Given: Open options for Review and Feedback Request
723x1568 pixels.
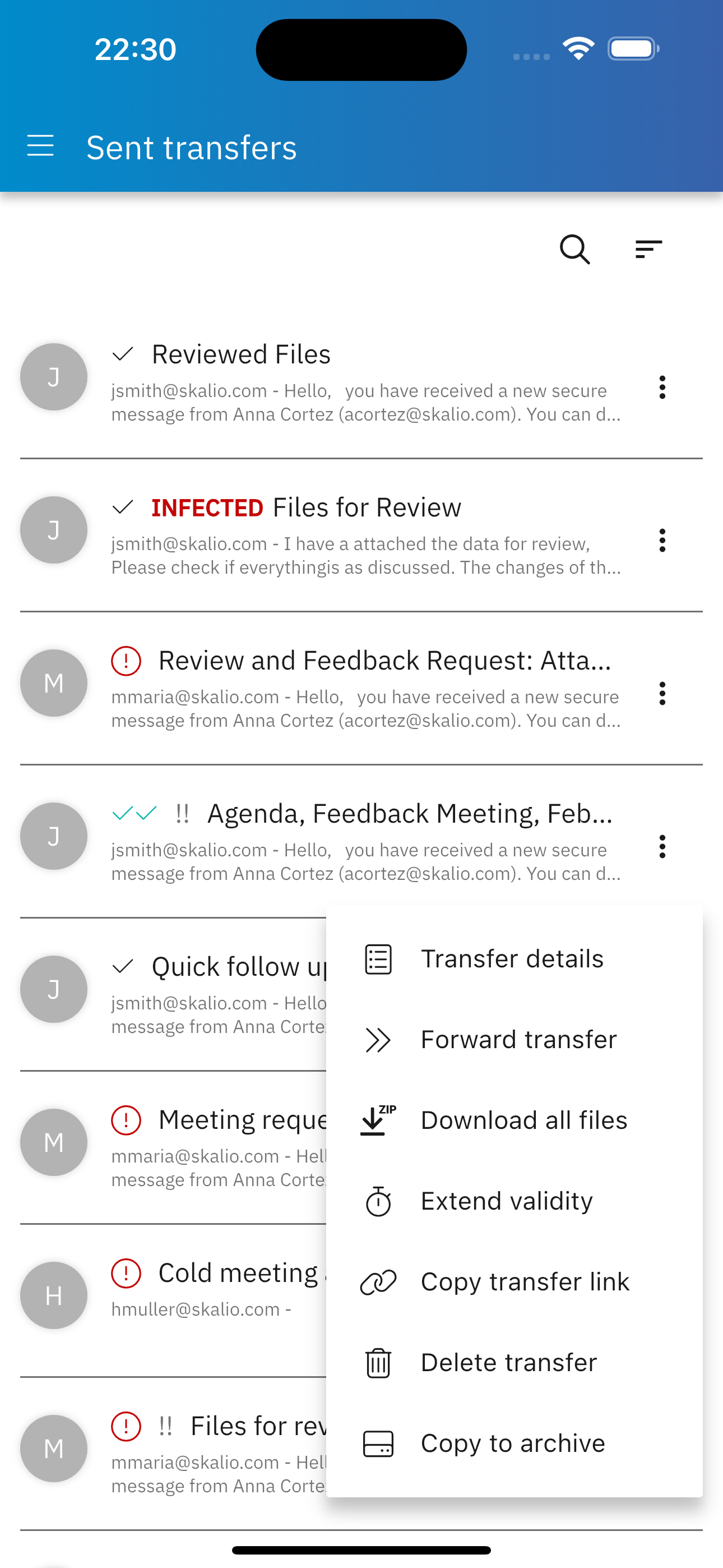Looking at the screenshot, I should pos(662,693).
